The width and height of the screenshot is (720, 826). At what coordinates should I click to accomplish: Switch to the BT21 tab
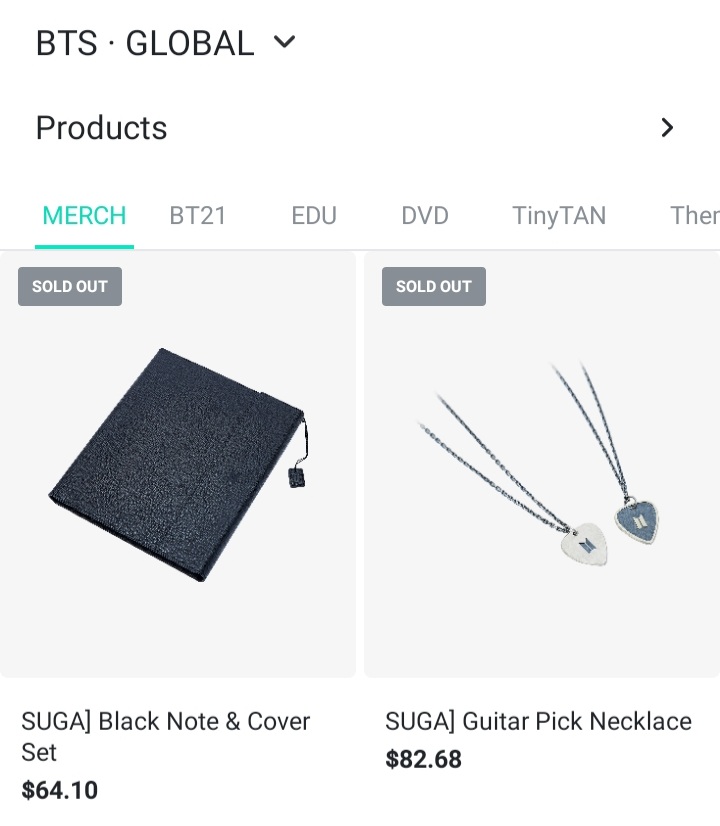click(198, 216)
